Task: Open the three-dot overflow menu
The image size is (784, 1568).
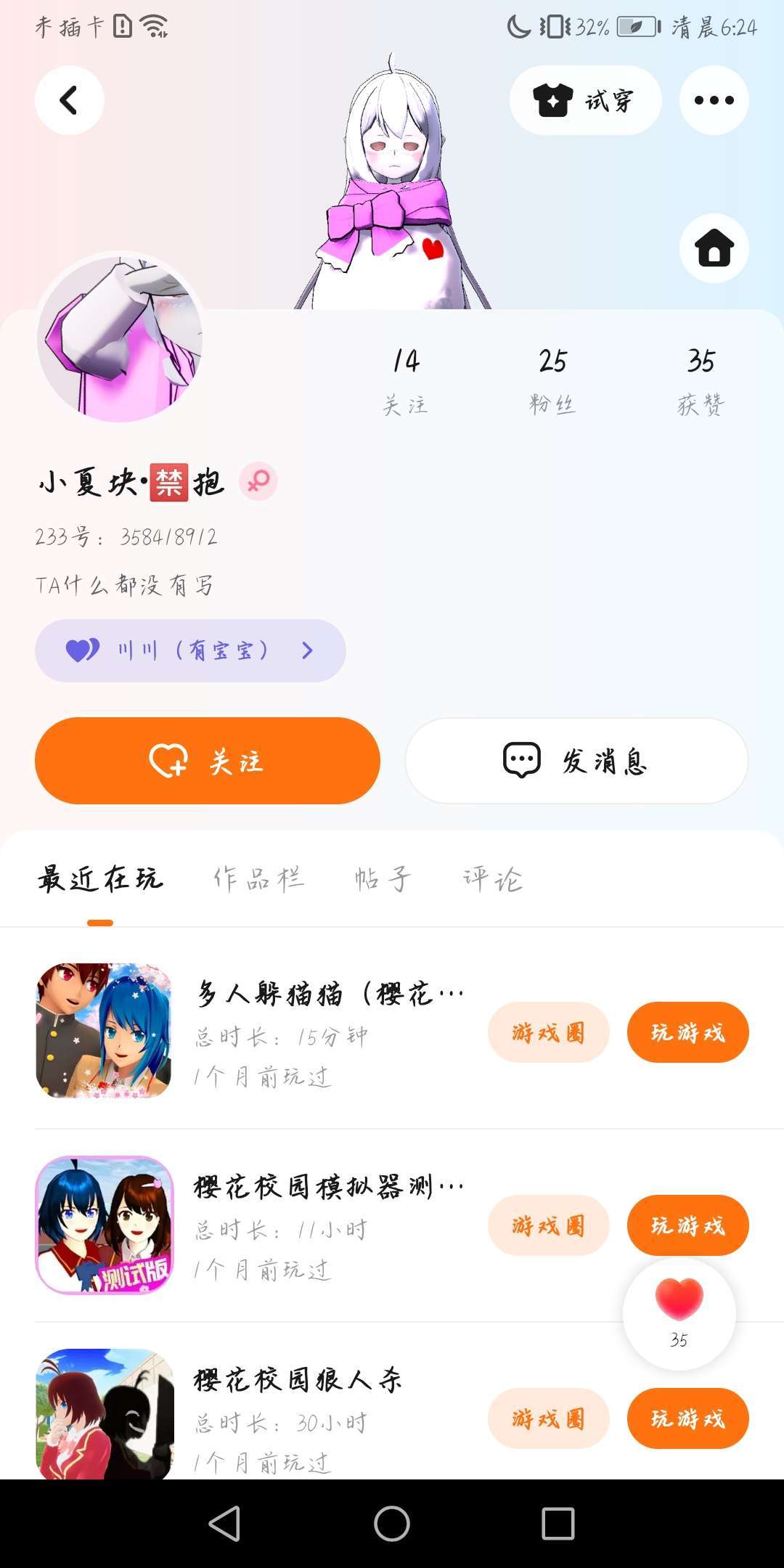Action: click(x=714, y=100)
